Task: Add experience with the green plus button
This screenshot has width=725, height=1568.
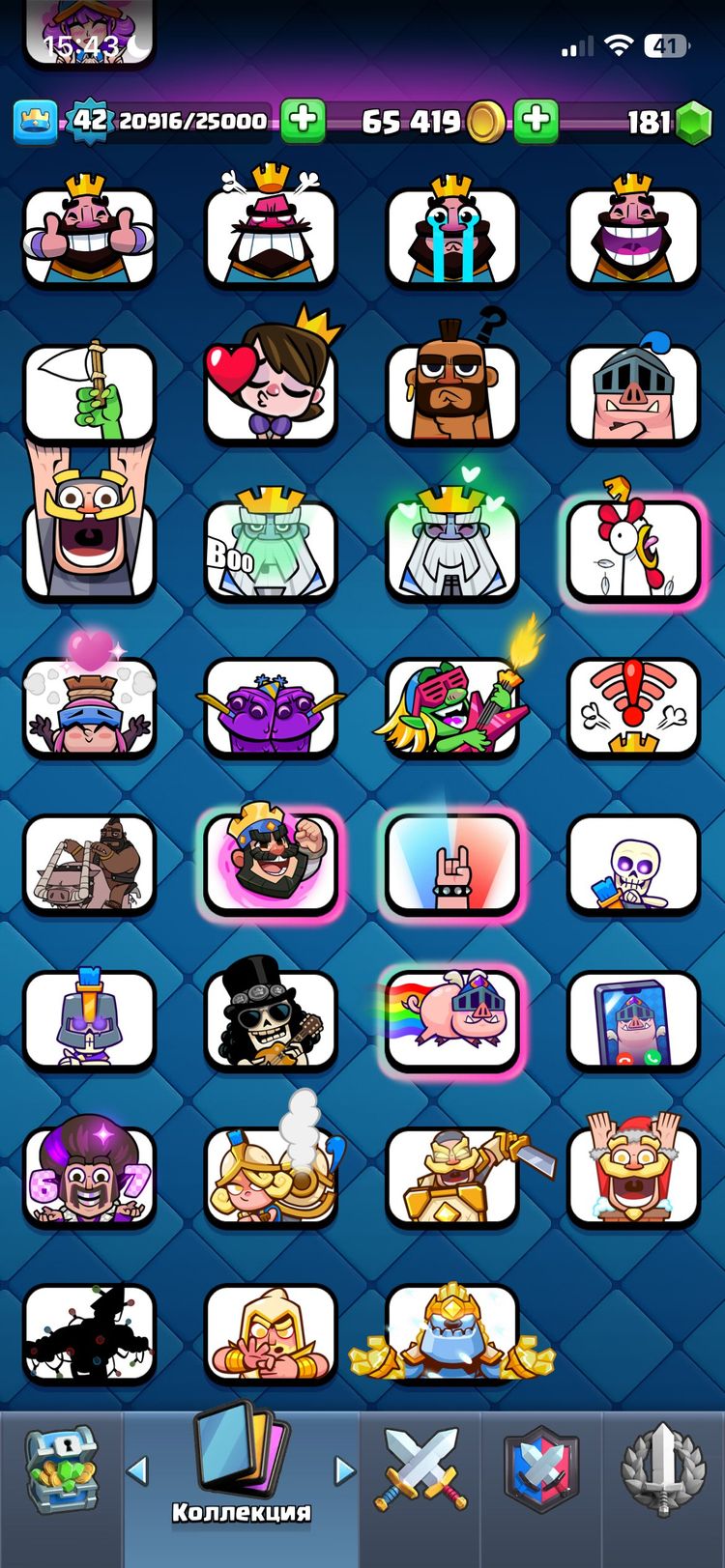Action: 303,120
